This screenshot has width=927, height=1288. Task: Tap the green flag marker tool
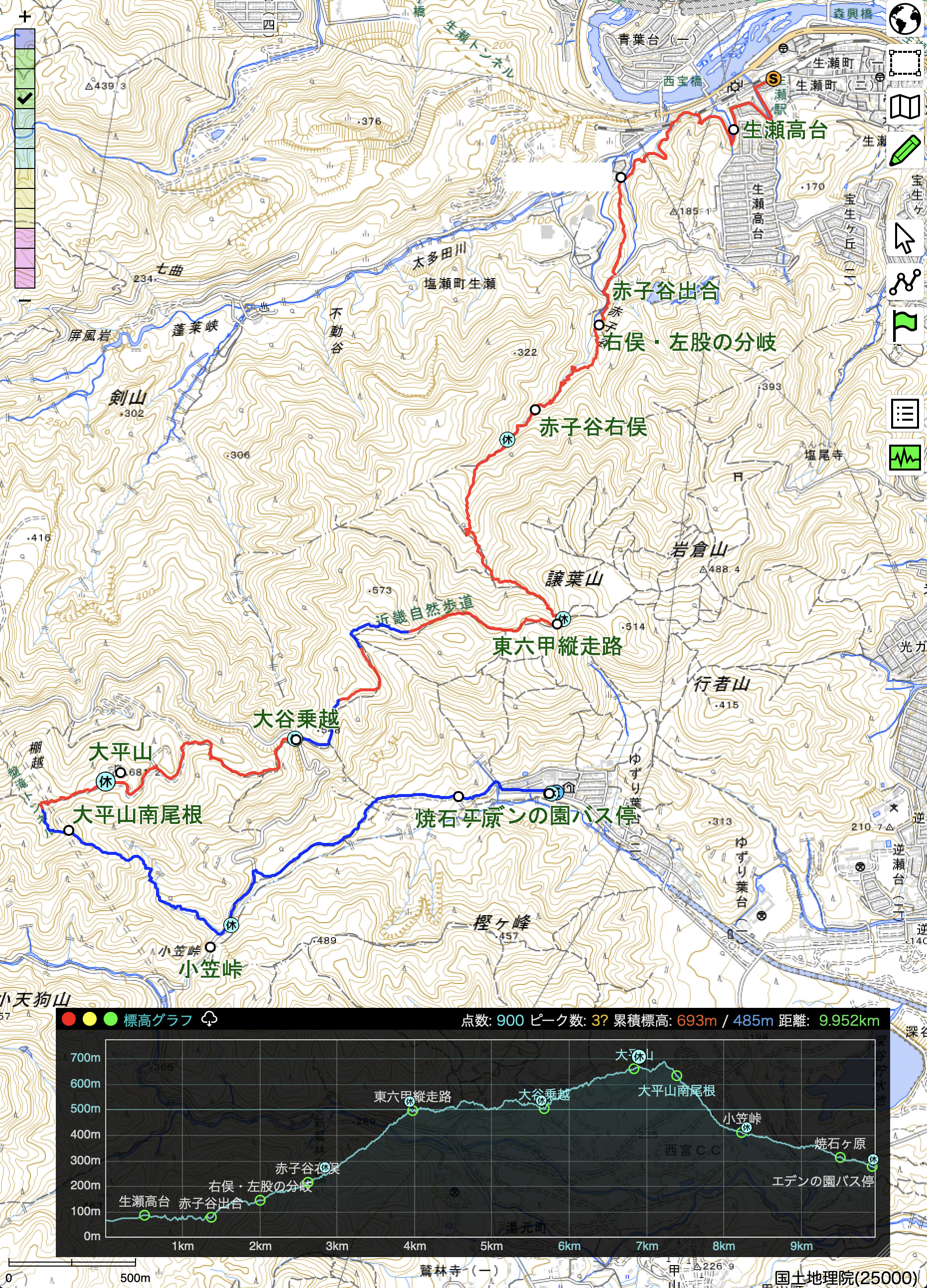[x=904, y=326]
